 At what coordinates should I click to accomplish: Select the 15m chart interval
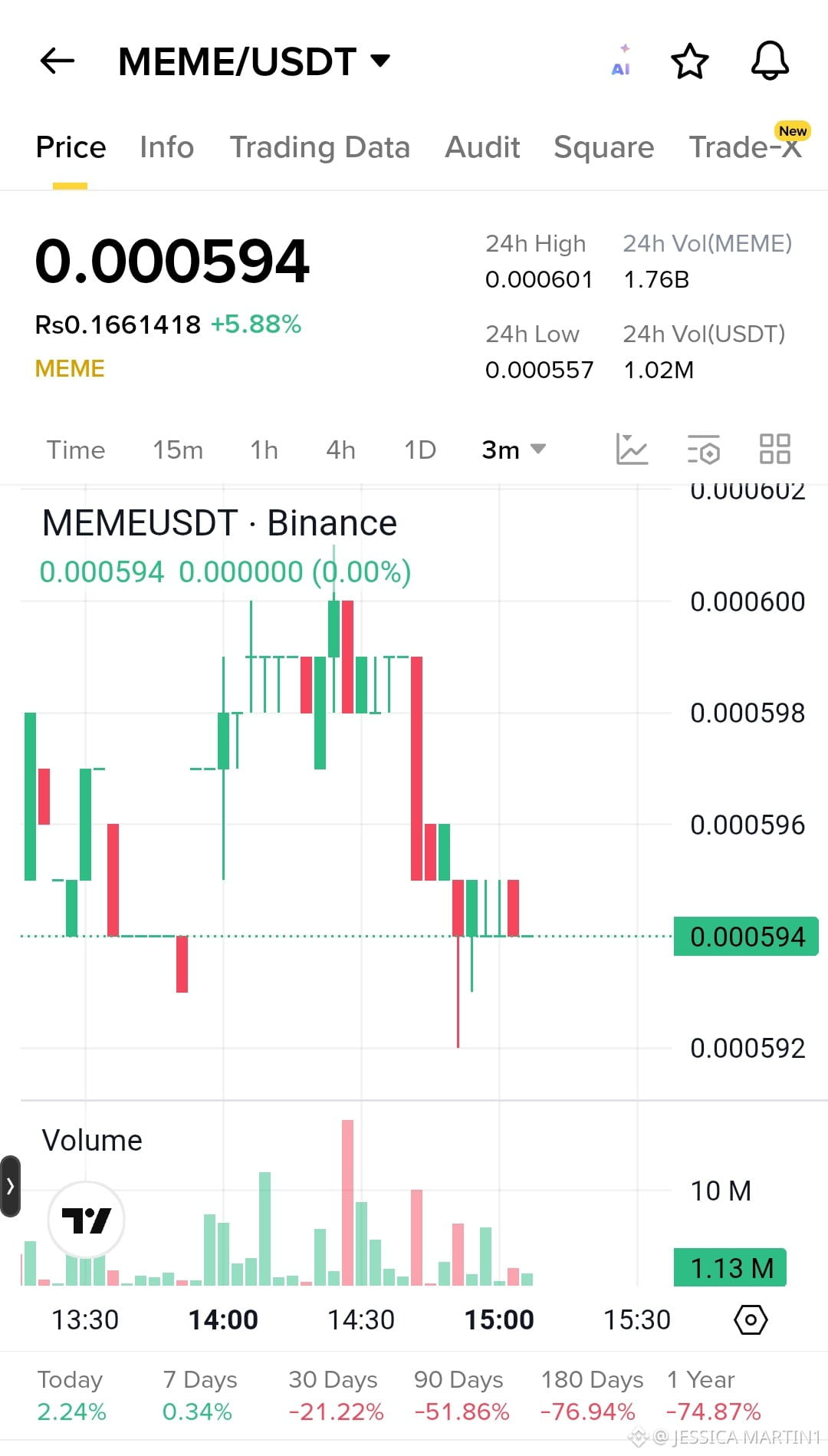[178, 450]
